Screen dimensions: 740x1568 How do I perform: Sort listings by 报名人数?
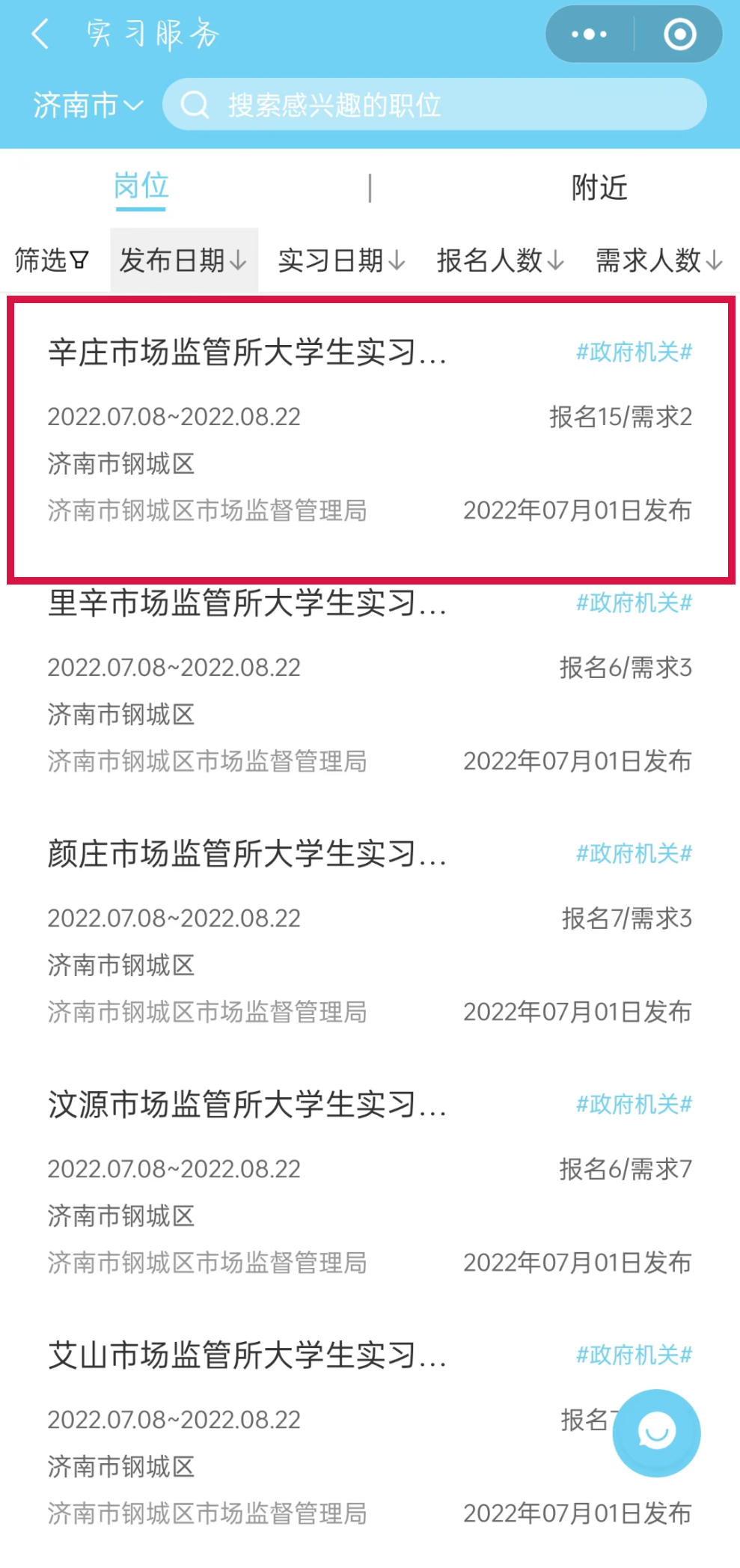[500, 260]
